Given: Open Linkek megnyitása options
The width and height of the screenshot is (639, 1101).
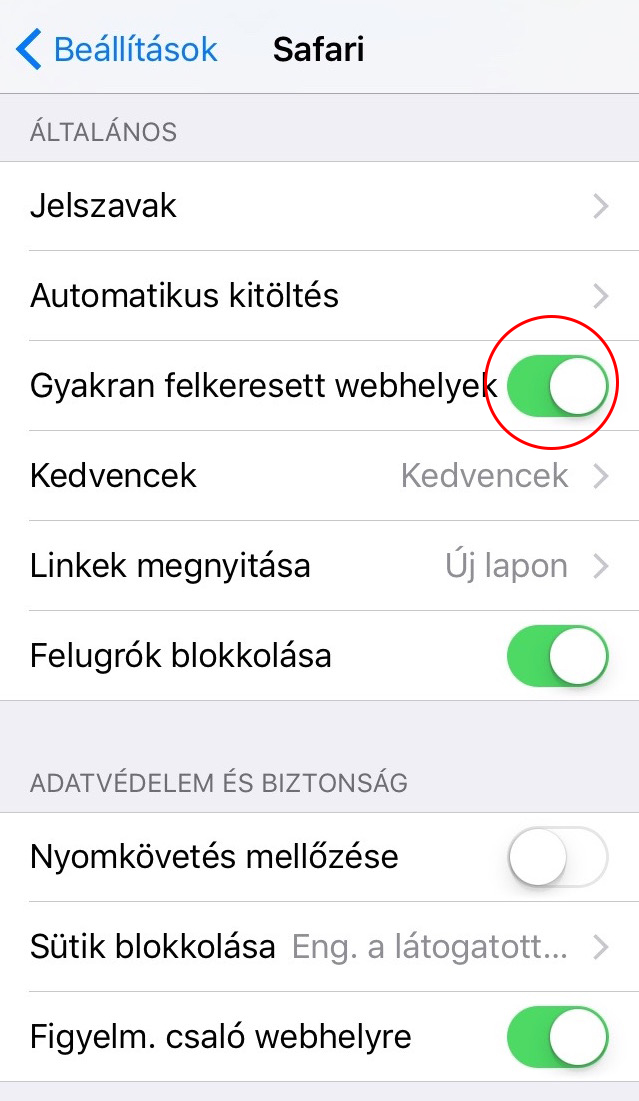Looking at the screenshot, I should pos(319,567).
